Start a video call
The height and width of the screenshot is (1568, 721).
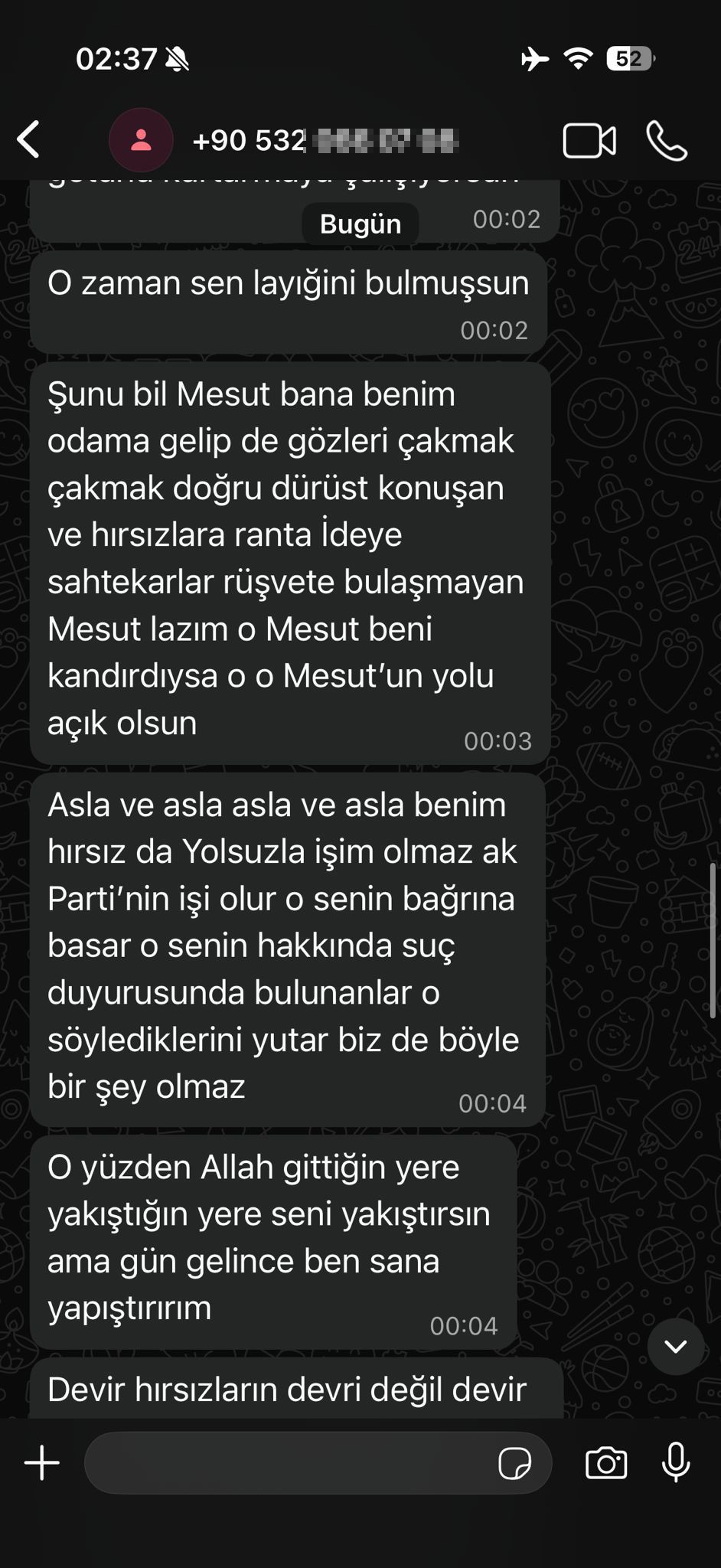click(x=589, y=141)
